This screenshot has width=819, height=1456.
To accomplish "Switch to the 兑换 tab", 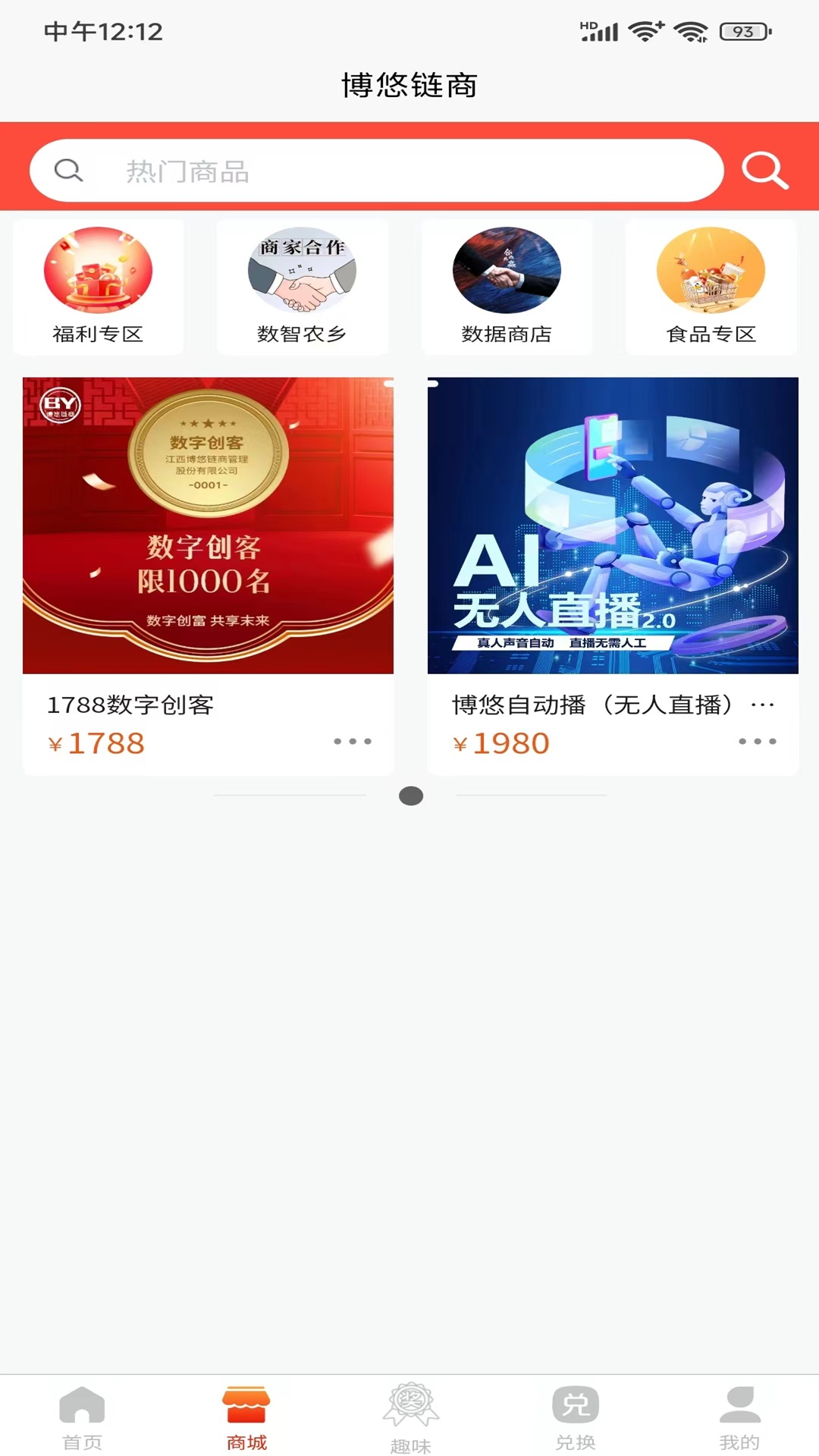I will (575, 1417).
